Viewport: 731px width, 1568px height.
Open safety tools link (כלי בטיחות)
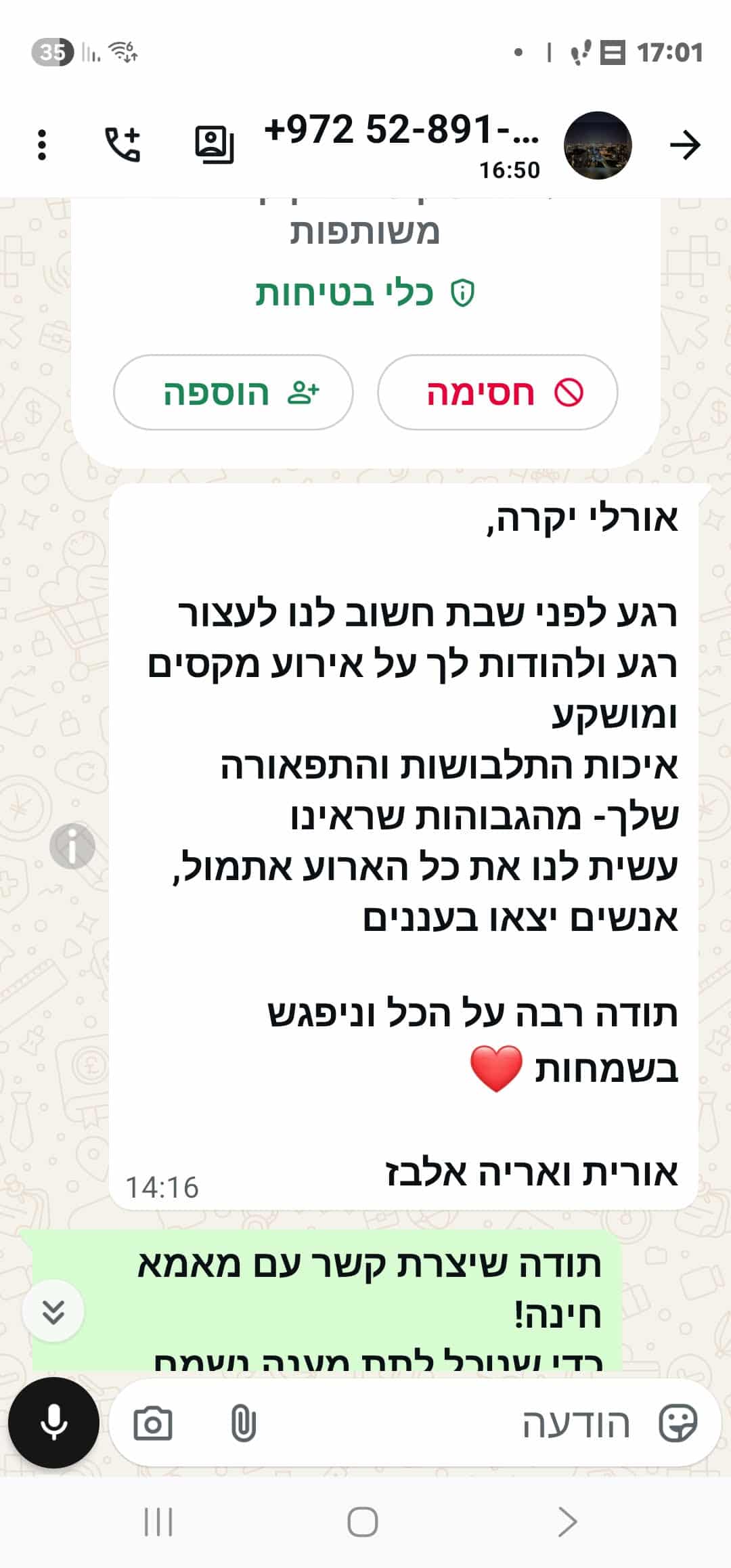tap(365, 293)
